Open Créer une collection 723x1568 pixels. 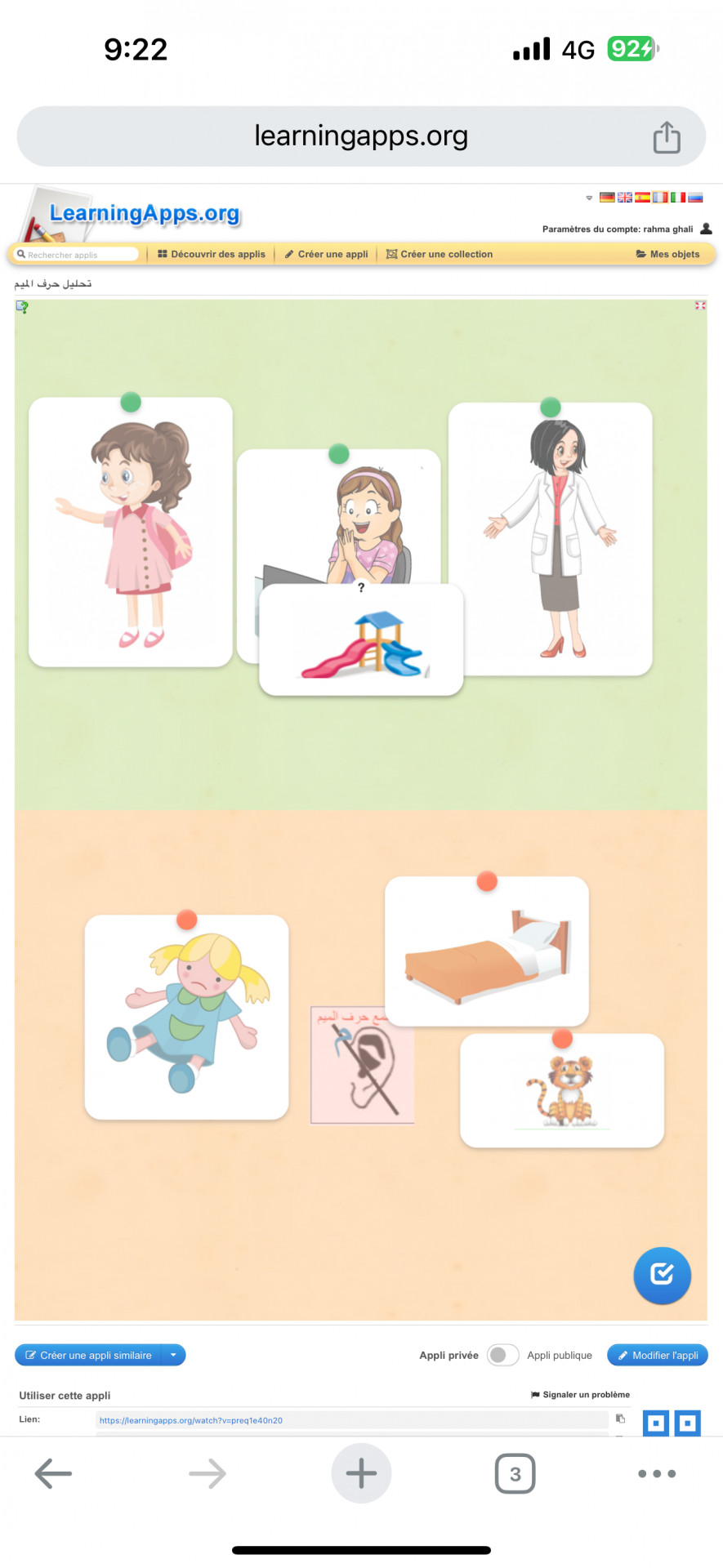tap(440, 254)
